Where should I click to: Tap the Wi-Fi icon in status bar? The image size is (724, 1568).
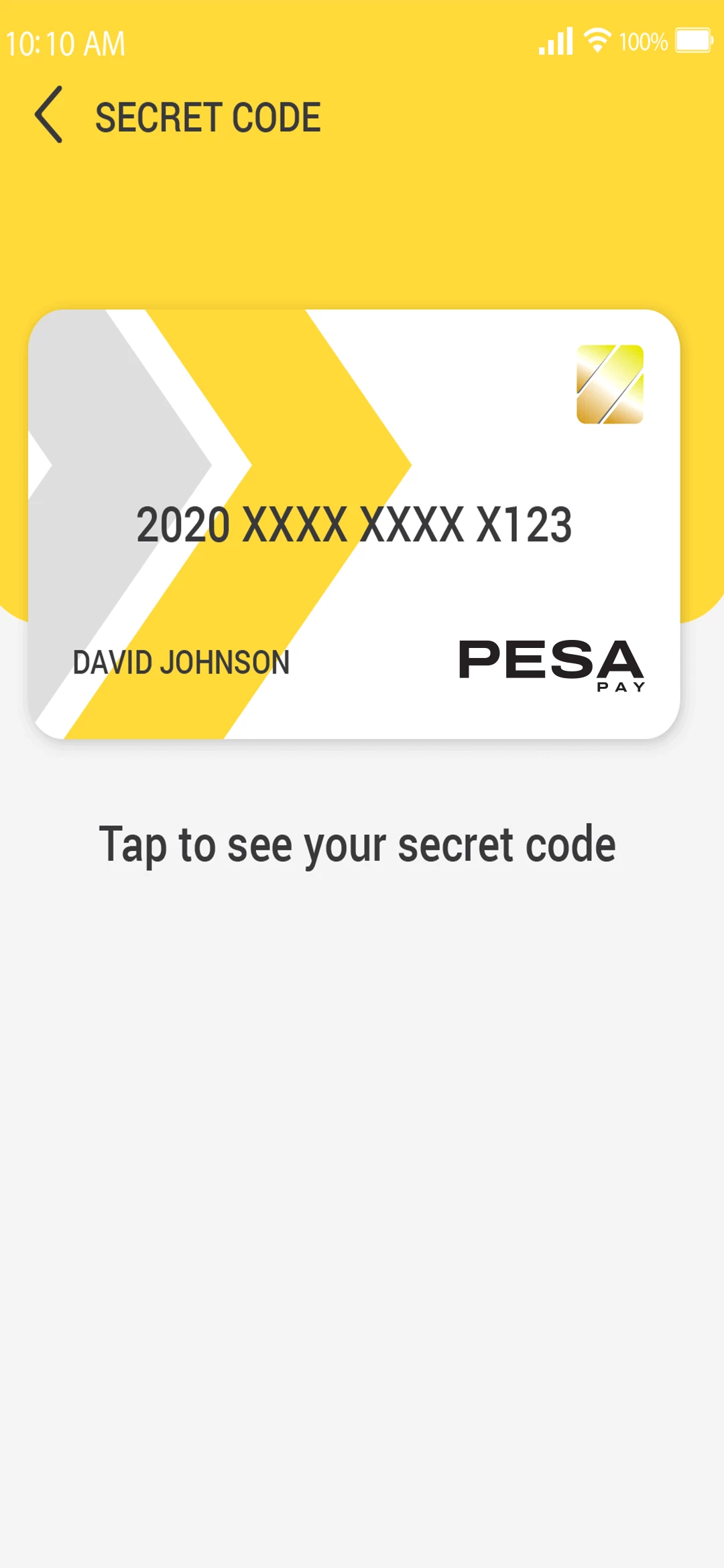(596, 40)
